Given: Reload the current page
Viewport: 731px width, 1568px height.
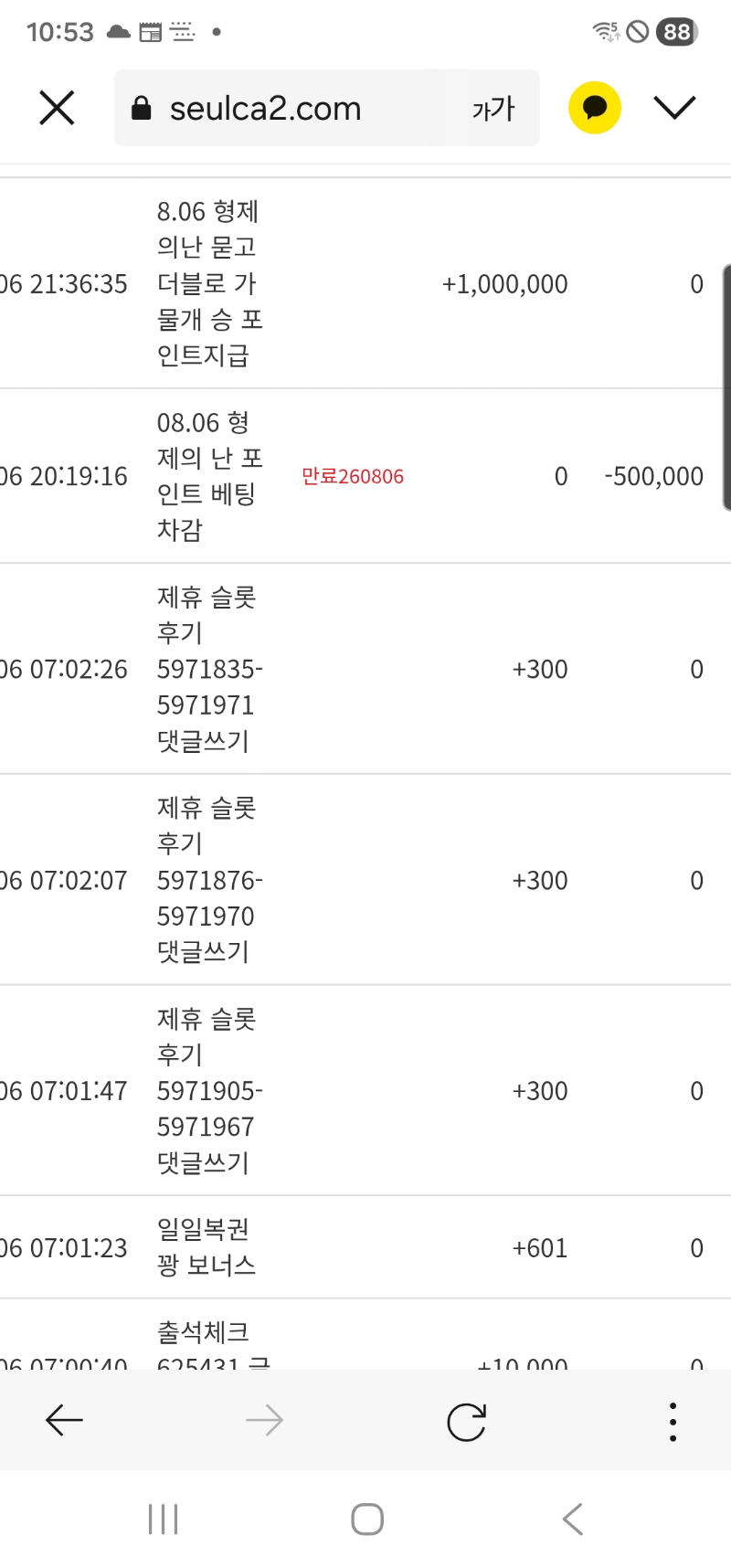Looking at the screenshot, I should pyautogui.click(x=466, y=1421).
